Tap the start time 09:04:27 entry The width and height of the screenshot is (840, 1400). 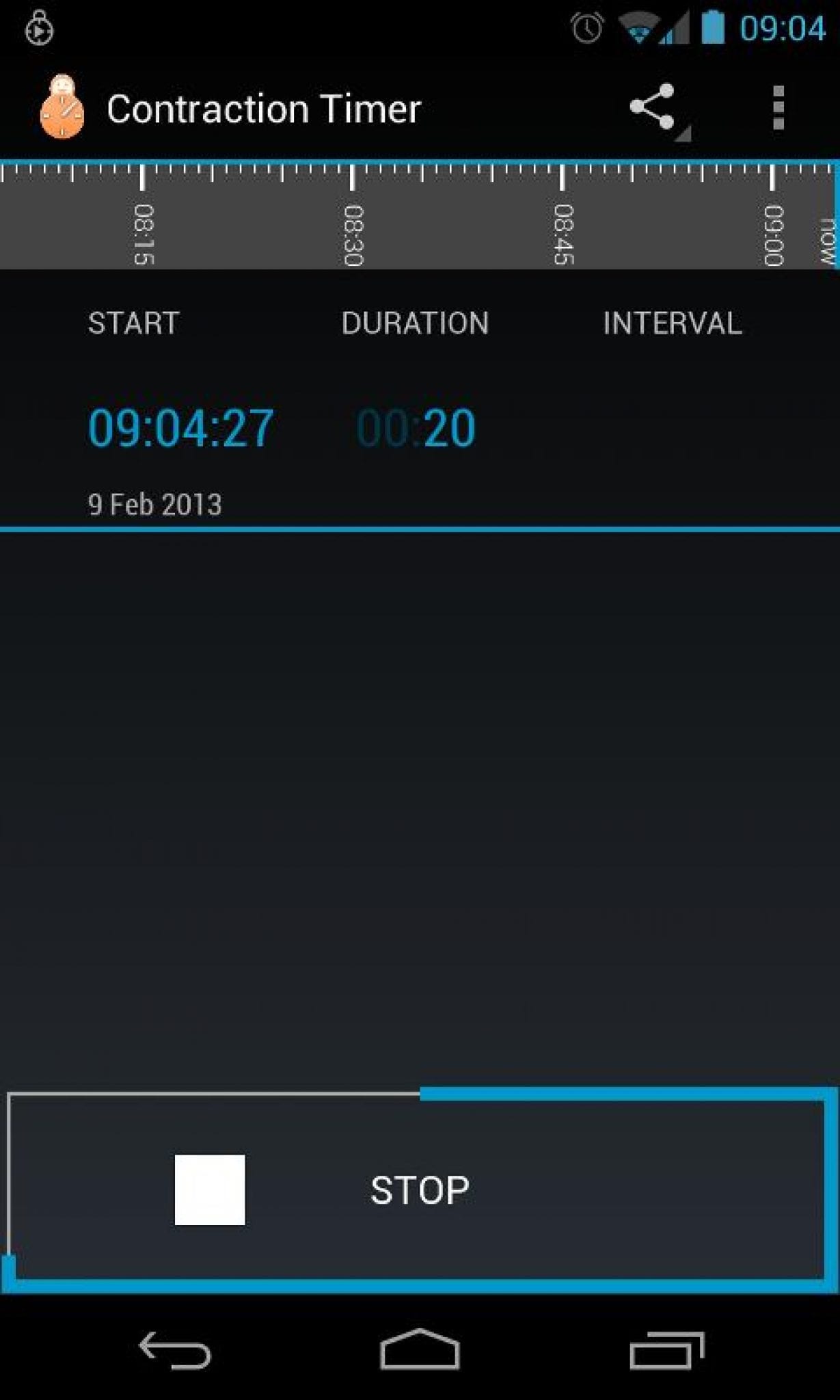click(180, 426)
